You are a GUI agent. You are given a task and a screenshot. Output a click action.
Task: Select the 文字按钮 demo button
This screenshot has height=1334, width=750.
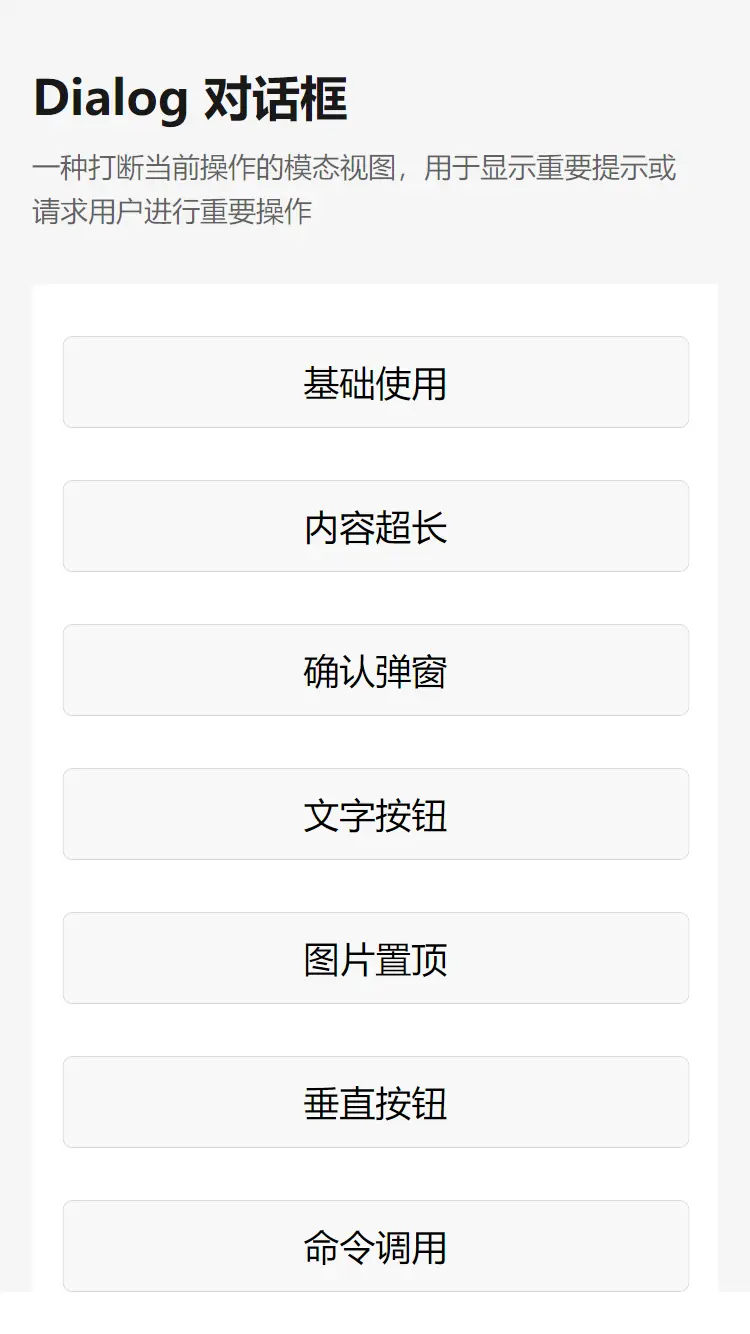click(375, 814)
